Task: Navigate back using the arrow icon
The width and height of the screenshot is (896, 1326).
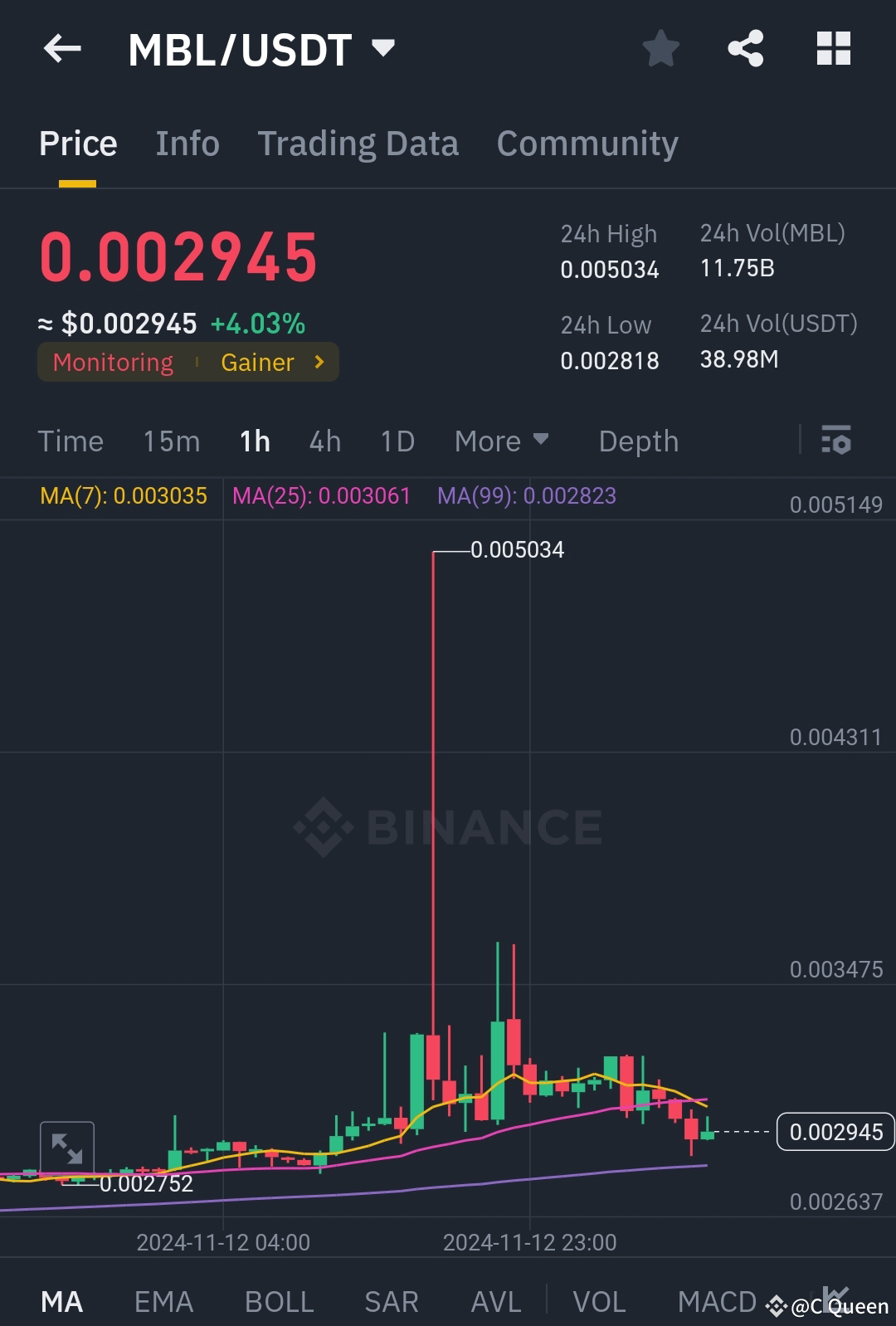Action: 61,48
